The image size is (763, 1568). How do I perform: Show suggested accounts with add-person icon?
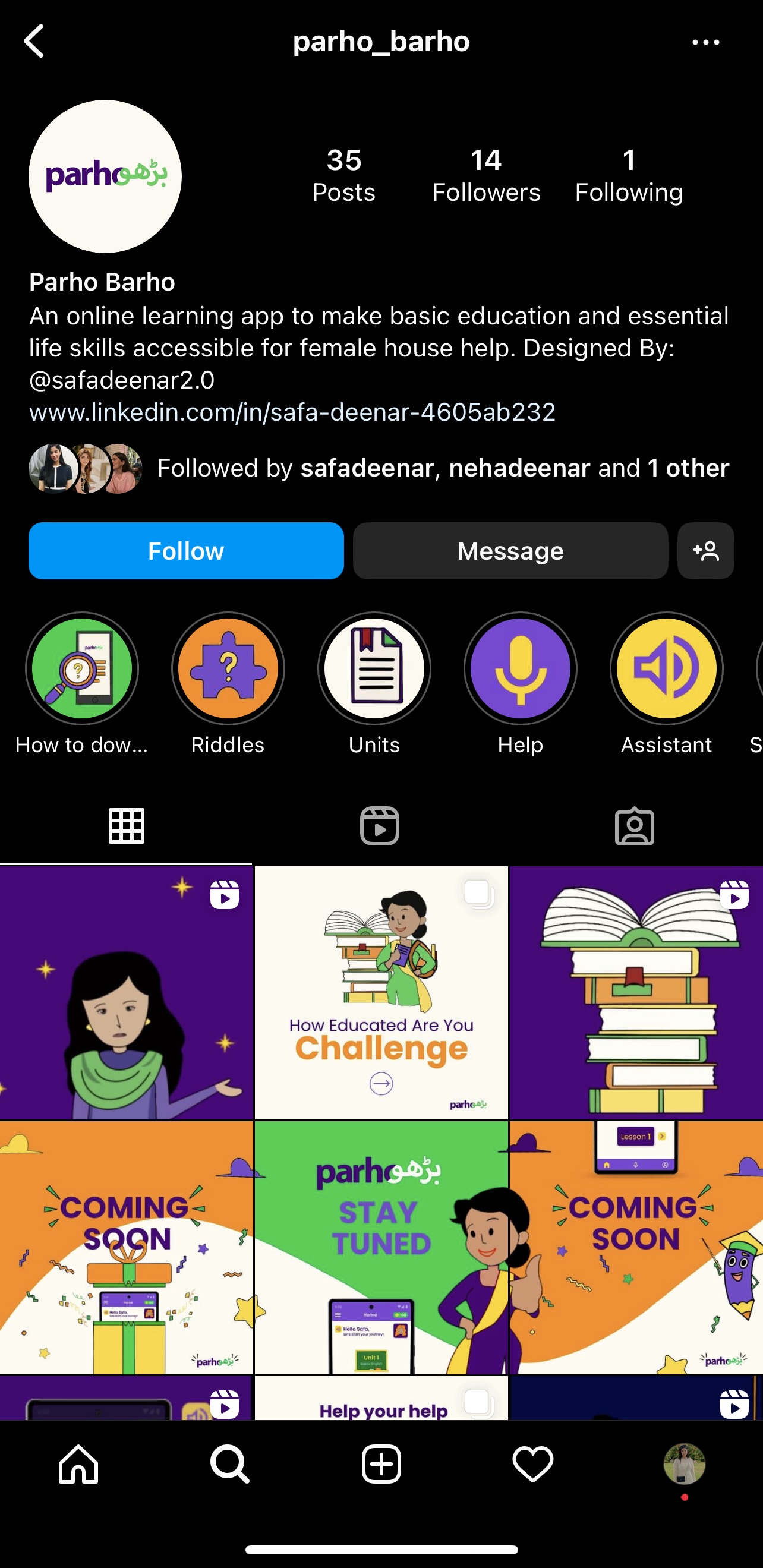pyautogui.click(x=706, y=550)
